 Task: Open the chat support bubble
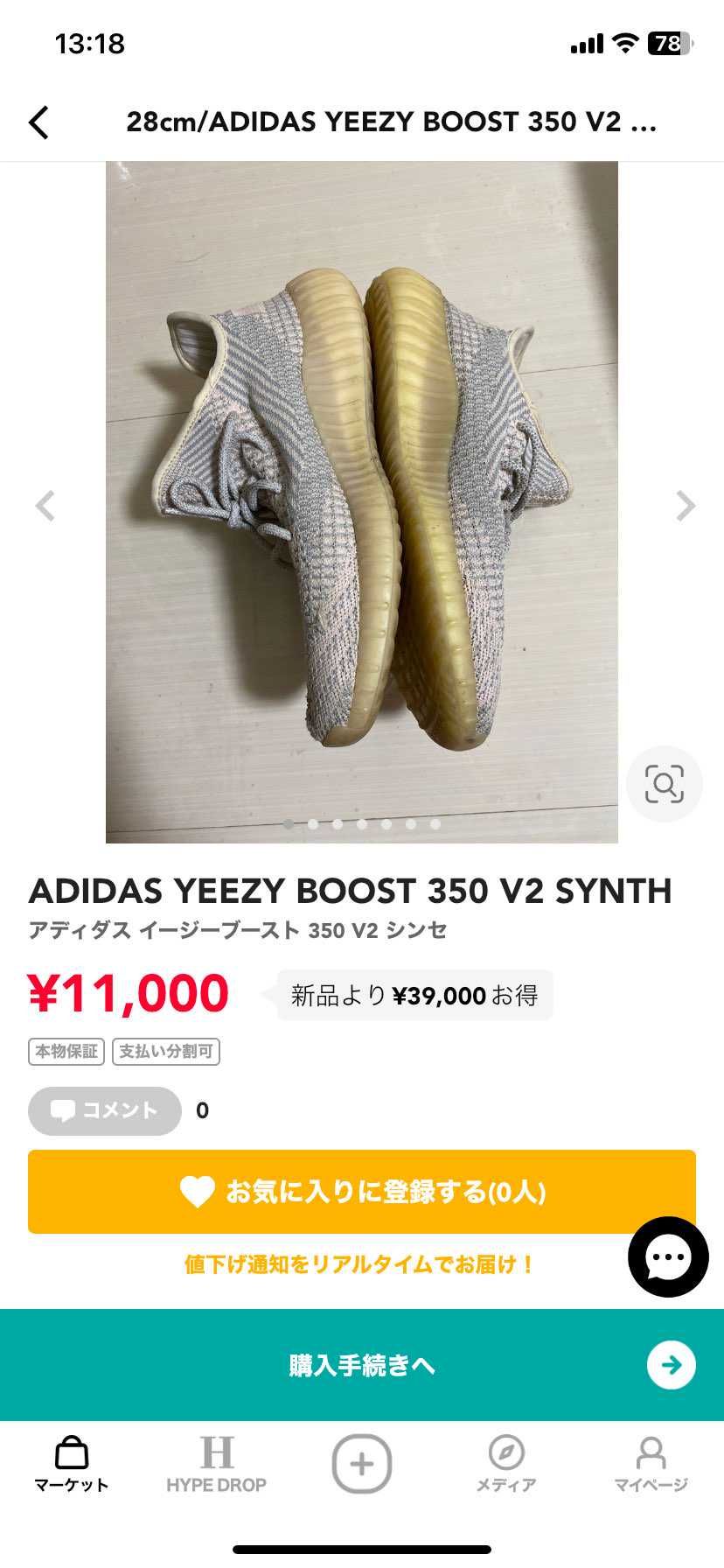pyautogui.click(x=668, y=1256)
